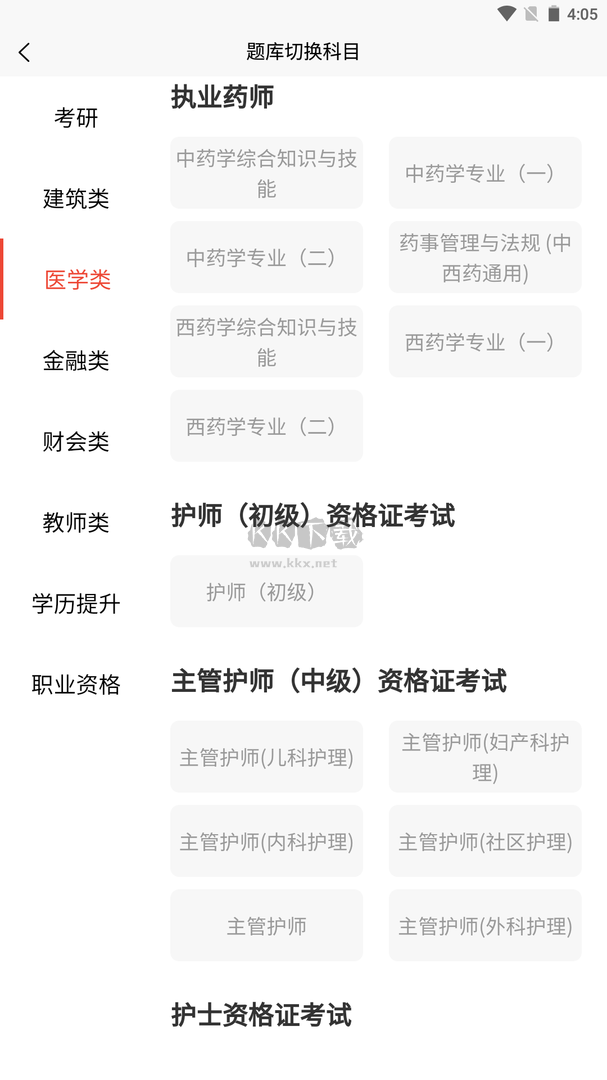Choose 中药学专业（二） subject
This screenshot has width=607, height=1080.
(266, 257)
